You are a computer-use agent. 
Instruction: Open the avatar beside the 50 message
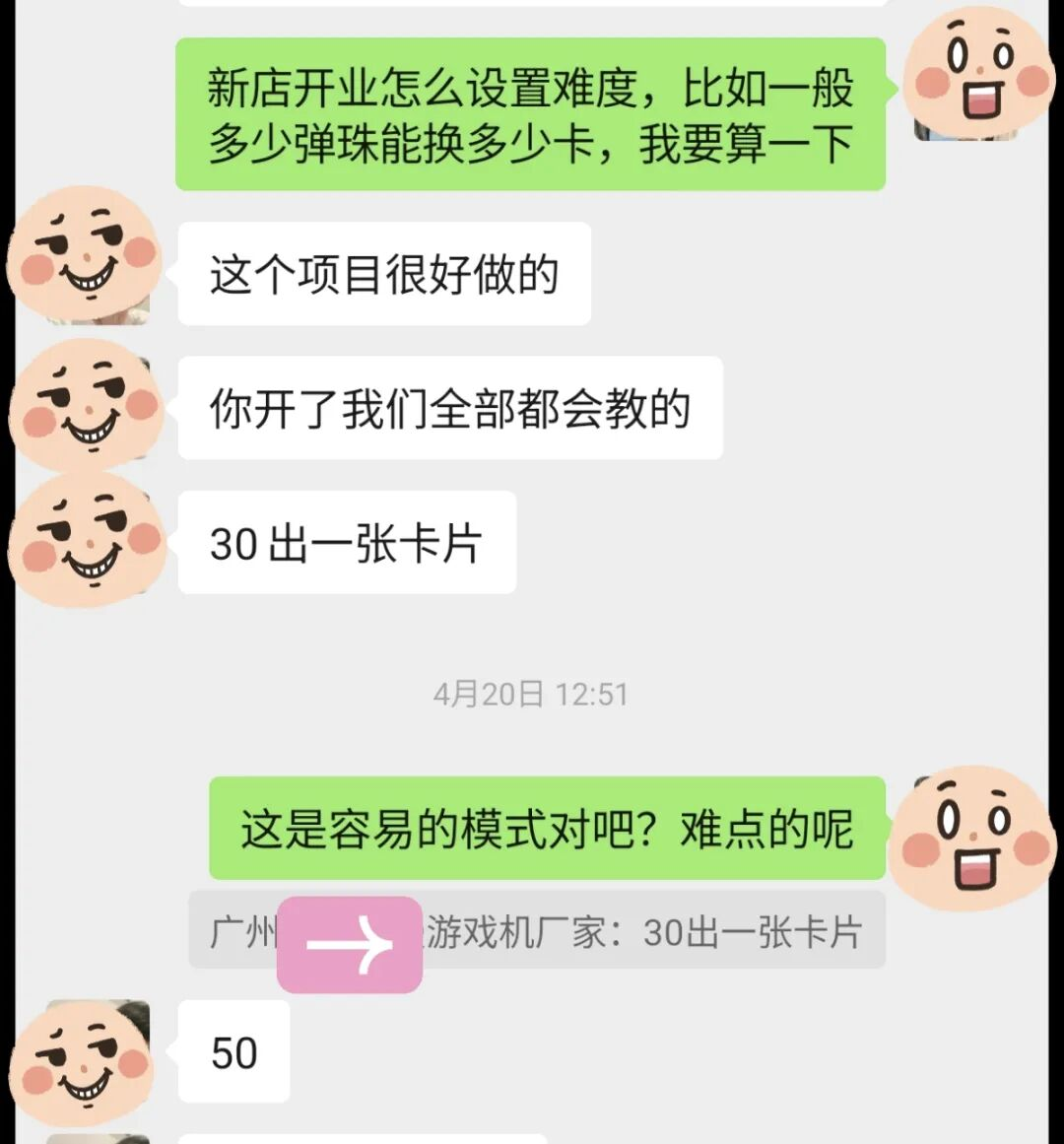pos(86,1062)
